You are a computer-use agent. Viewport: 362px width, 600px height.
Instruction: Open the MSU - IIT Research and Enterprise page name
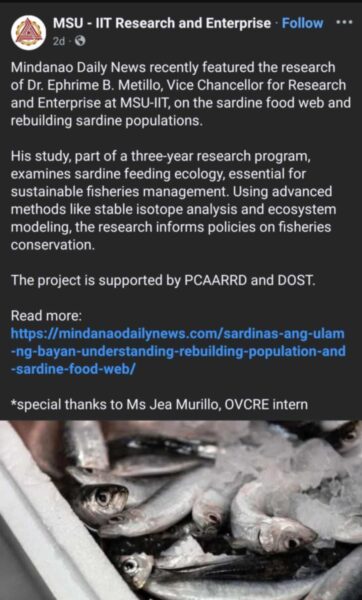(162, 23)
